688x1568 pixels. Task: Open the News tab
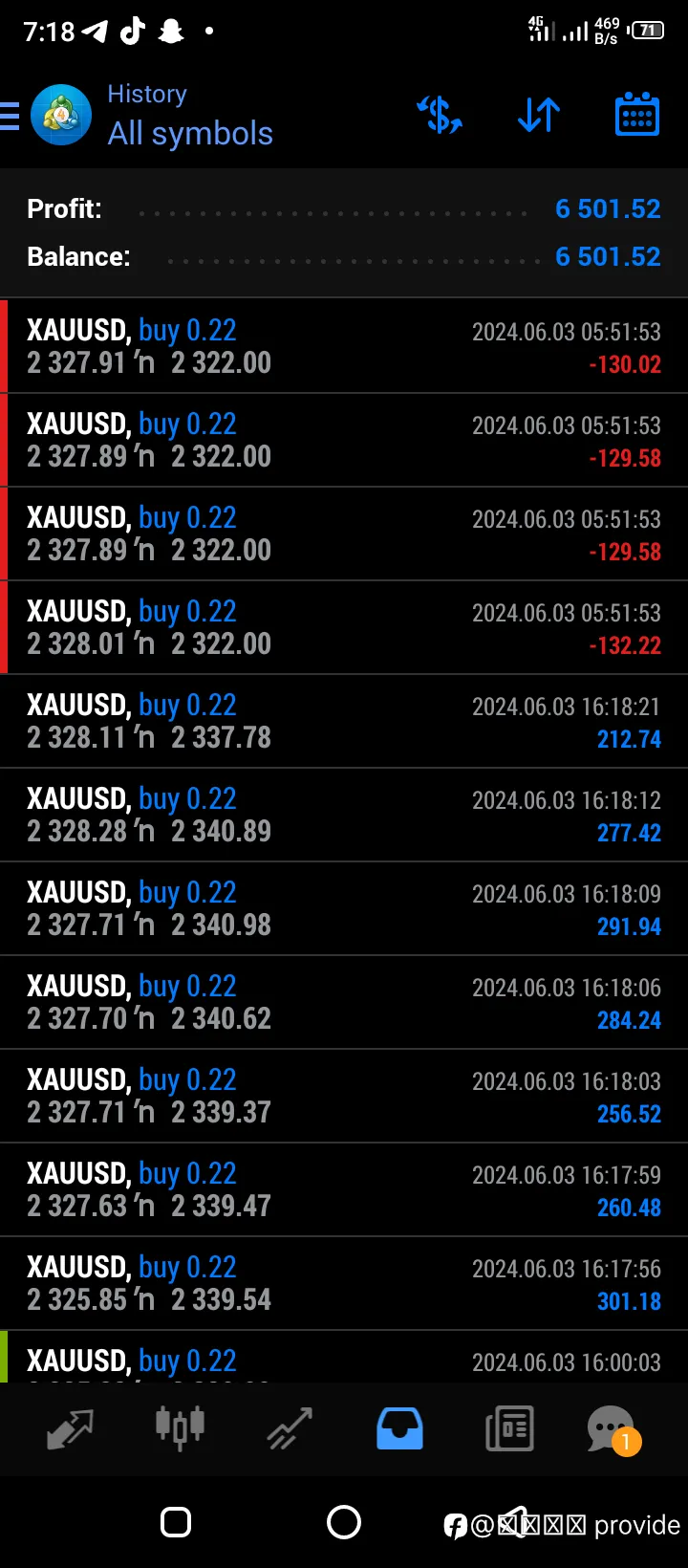(x=509, y=1429)
